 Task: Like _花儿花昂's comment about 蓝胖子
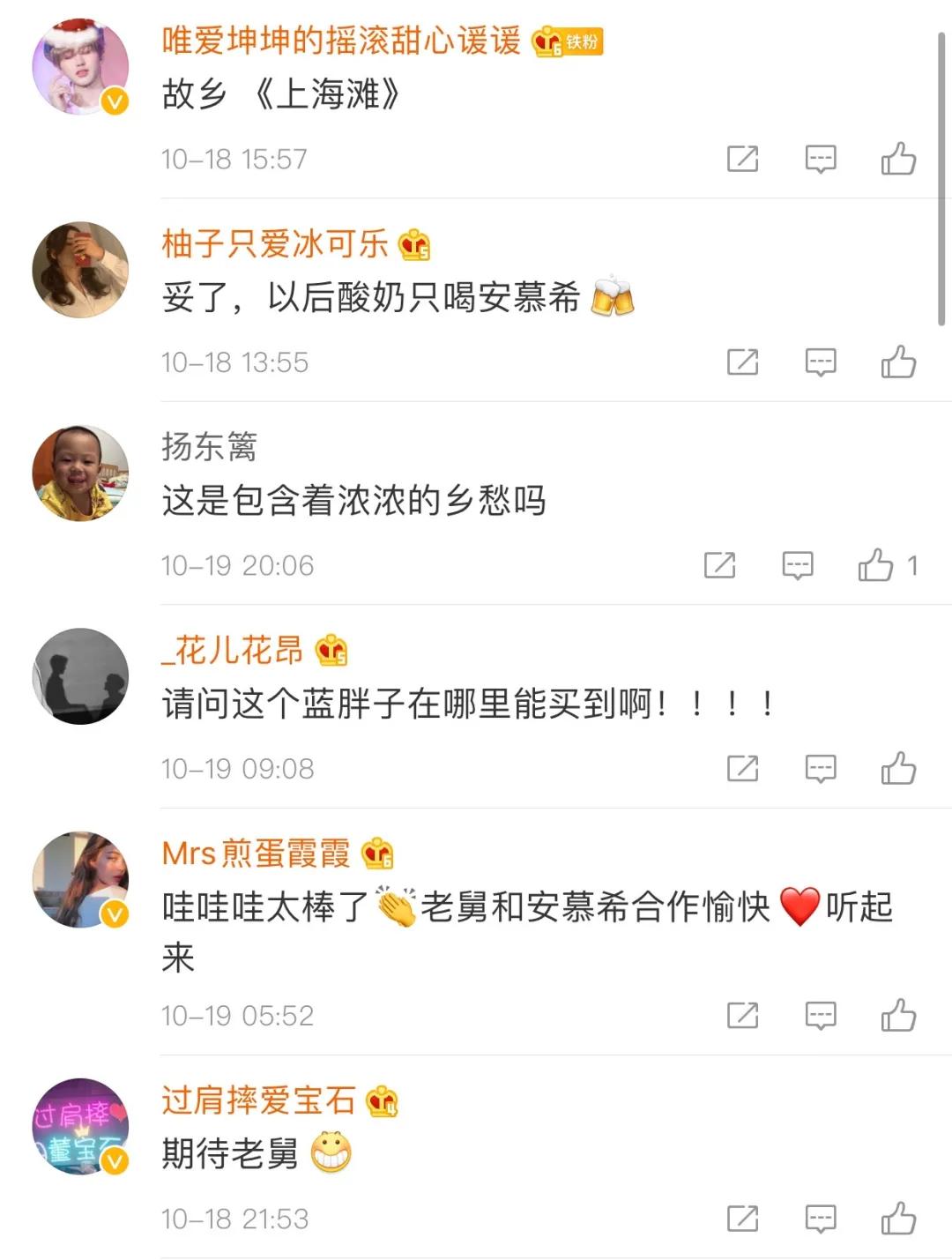[x=898, y=769]
